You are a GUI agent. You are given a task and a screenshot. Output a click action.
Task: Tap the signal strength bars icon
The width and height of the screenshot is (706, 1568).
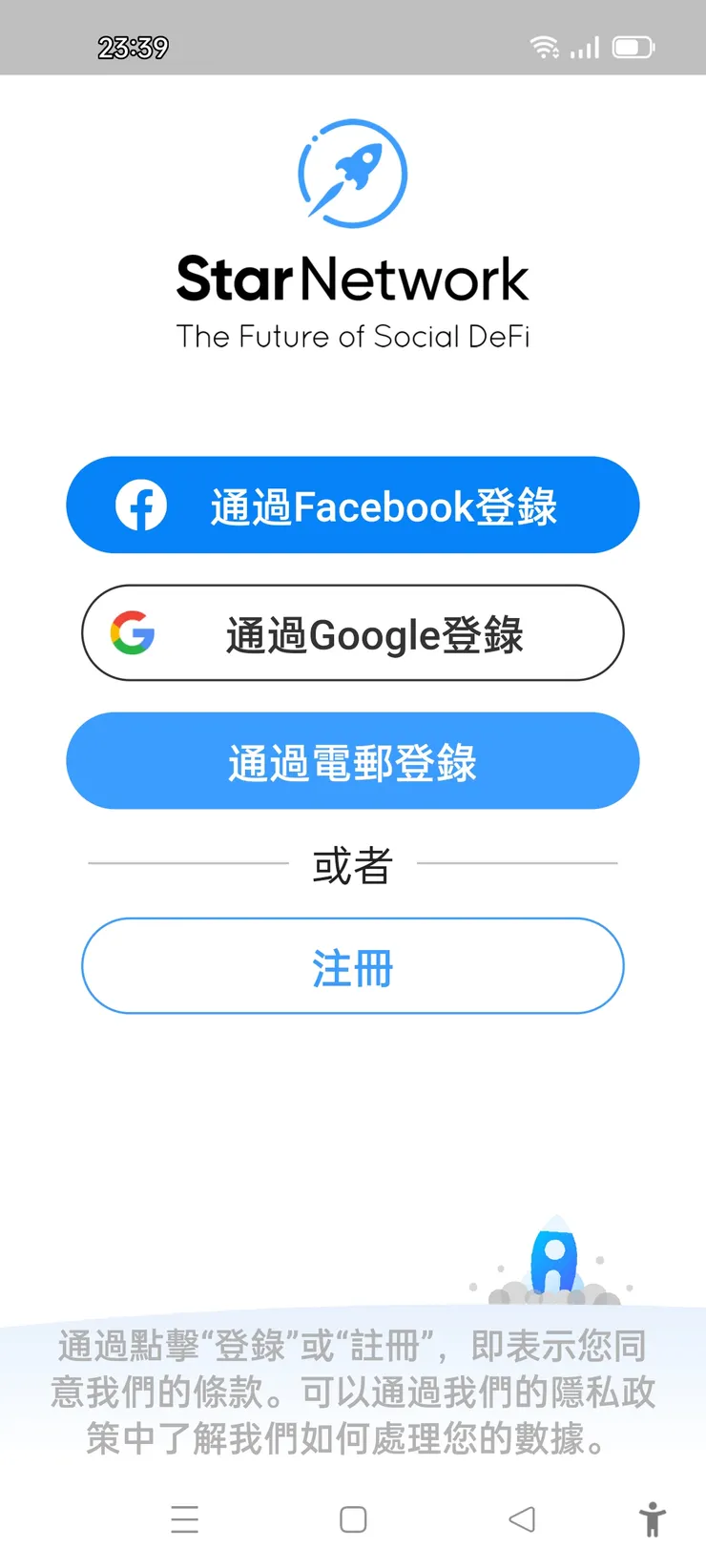coord(584,47)
